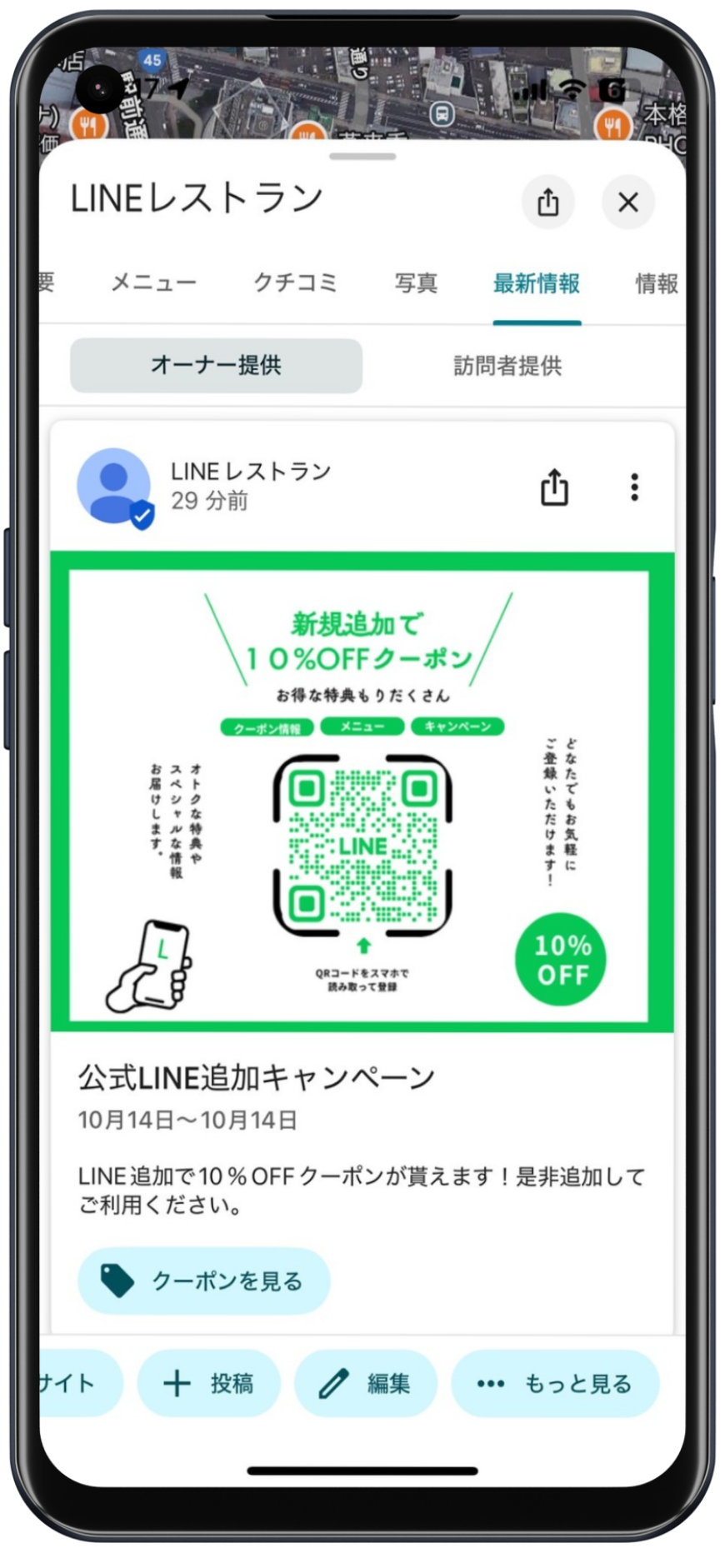Image resolution: width=725 pixels, height=1568 pixels.
Task: Share the LINEレストラン place listing
Action: click(547, 202)
